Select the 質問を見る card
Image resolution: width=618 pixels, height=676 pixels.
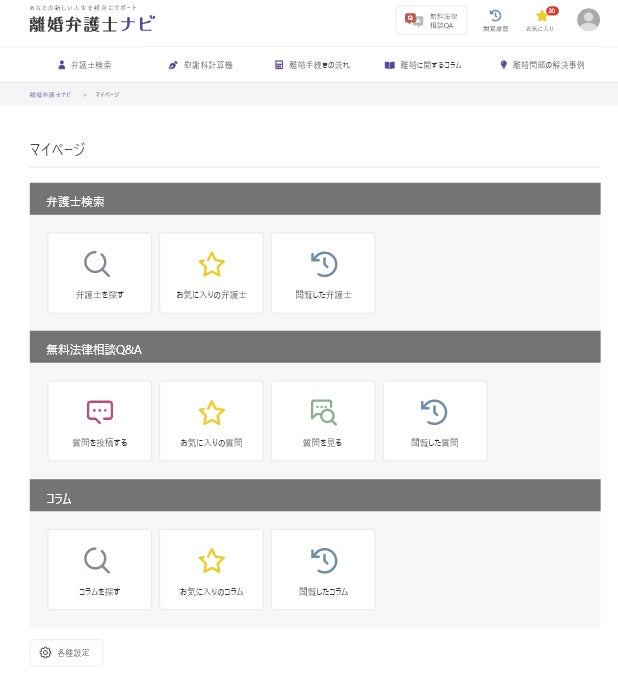coord(323,421)
